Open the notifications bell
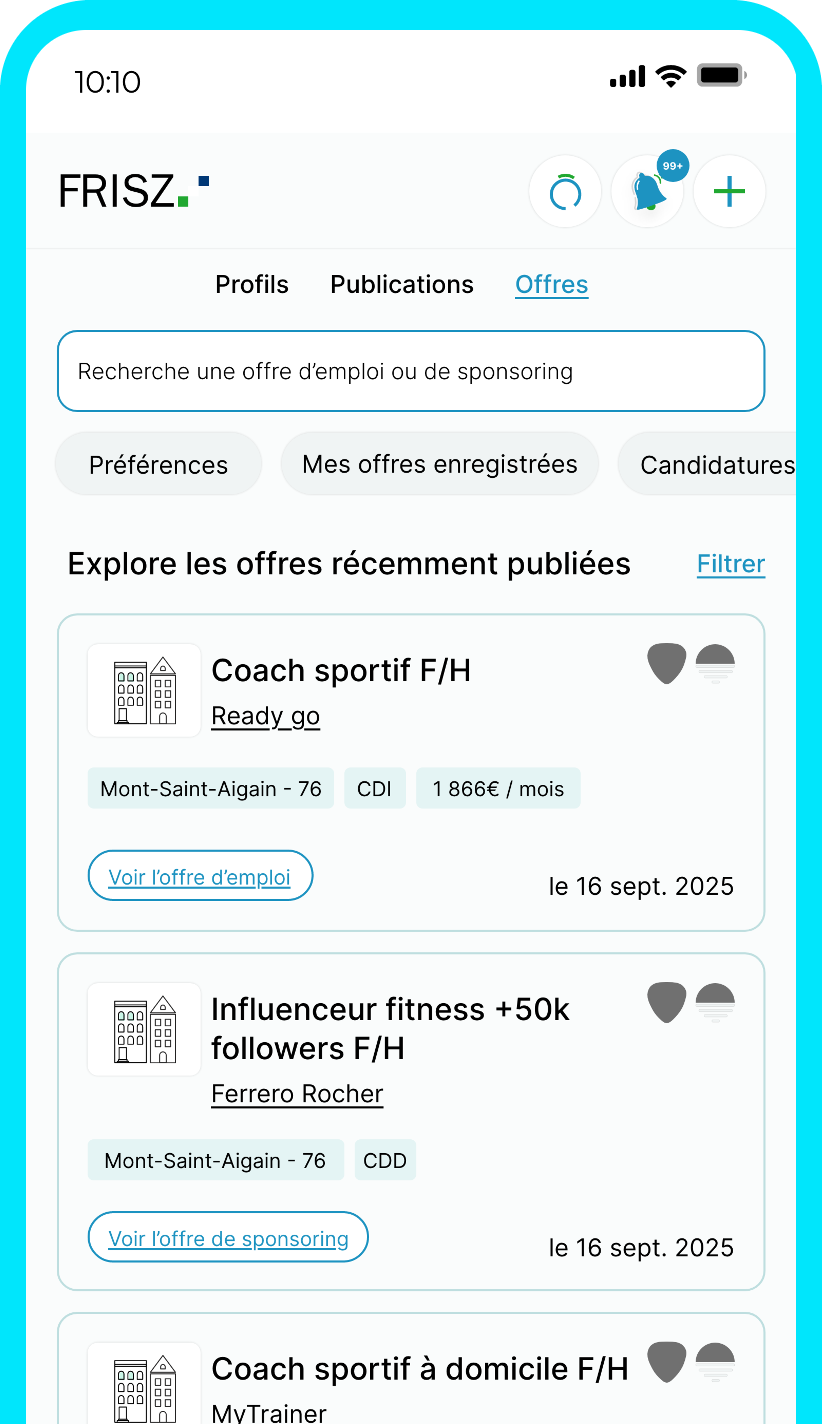The image size is (822, 1424). point(647,191)
